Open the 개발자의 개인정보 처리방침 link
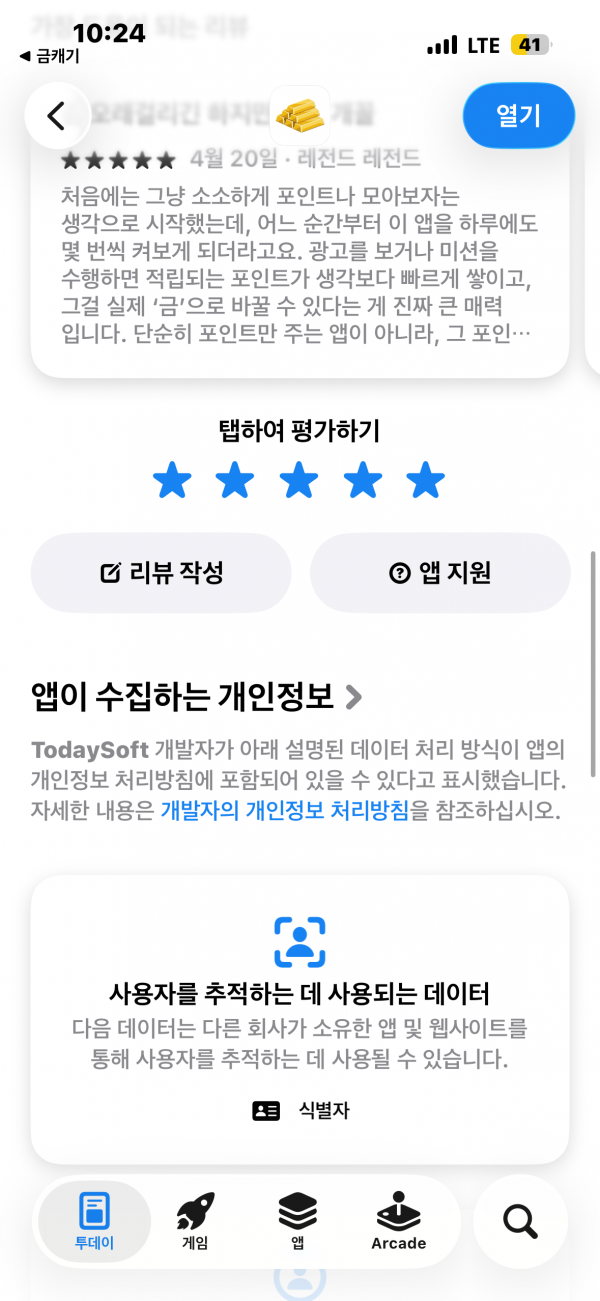This screenshot has height=1301, width=600. [285, 811]
